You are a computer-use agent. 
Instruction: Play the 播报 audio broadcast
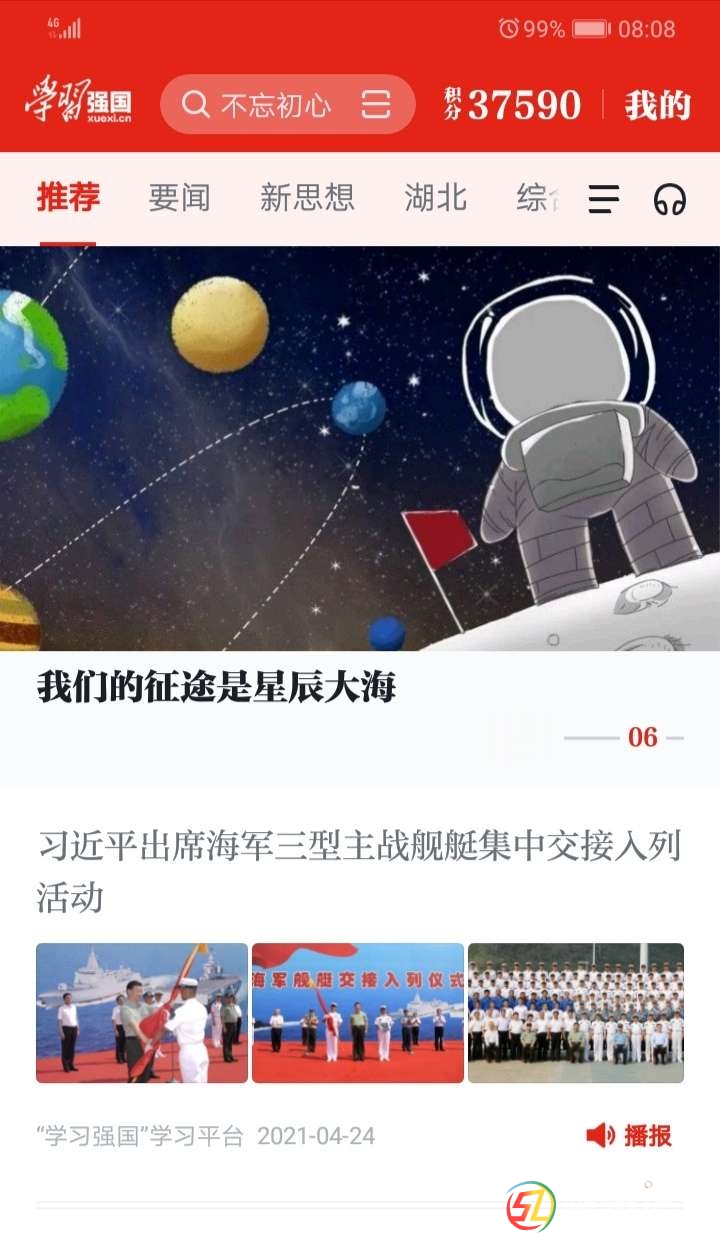point(629,1135)
